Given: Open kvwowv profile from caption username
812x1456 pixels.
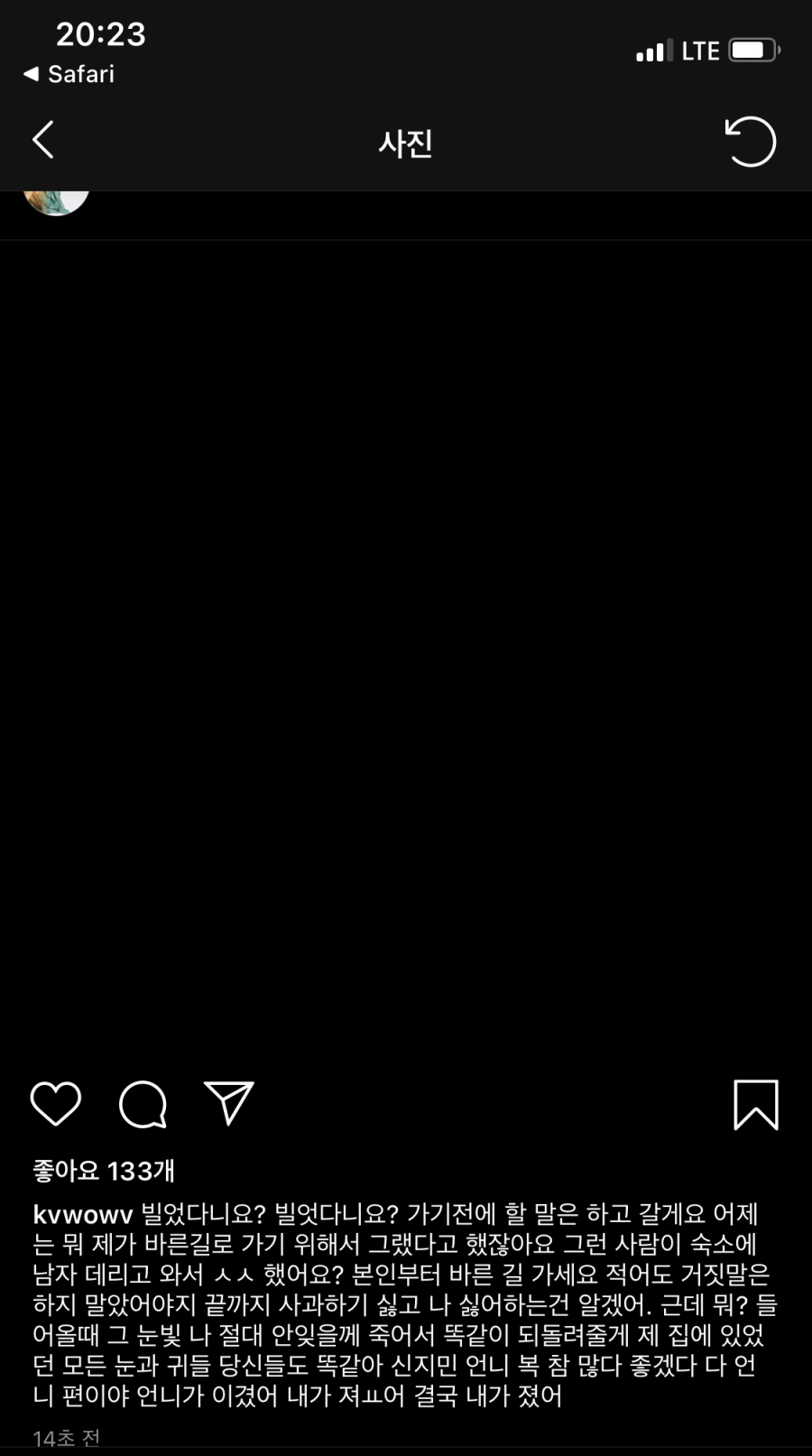Looking at the screenshot, I should click(x=83, y=1215).
